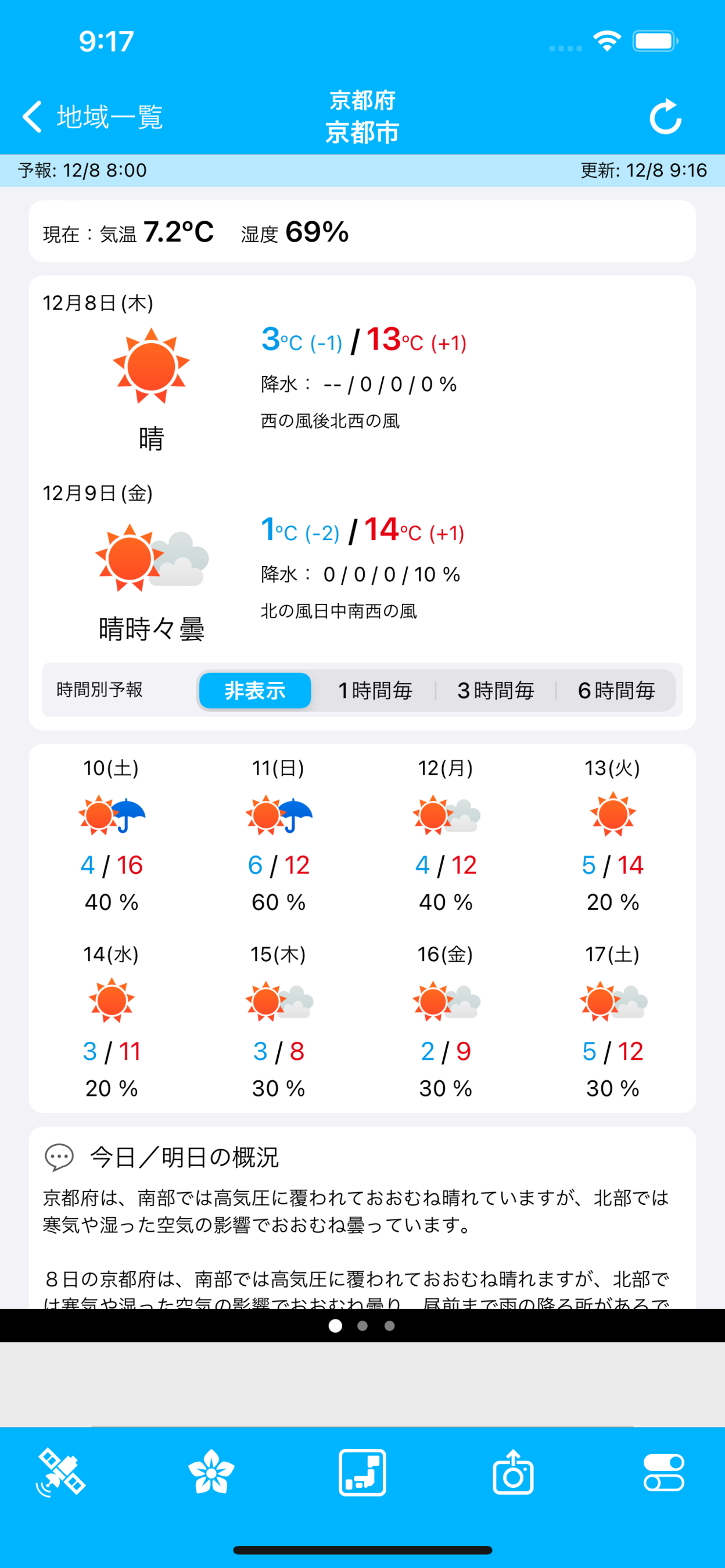Share the forecast with the camera icon
725x1568 pixels.
[x=513, y=1472]
